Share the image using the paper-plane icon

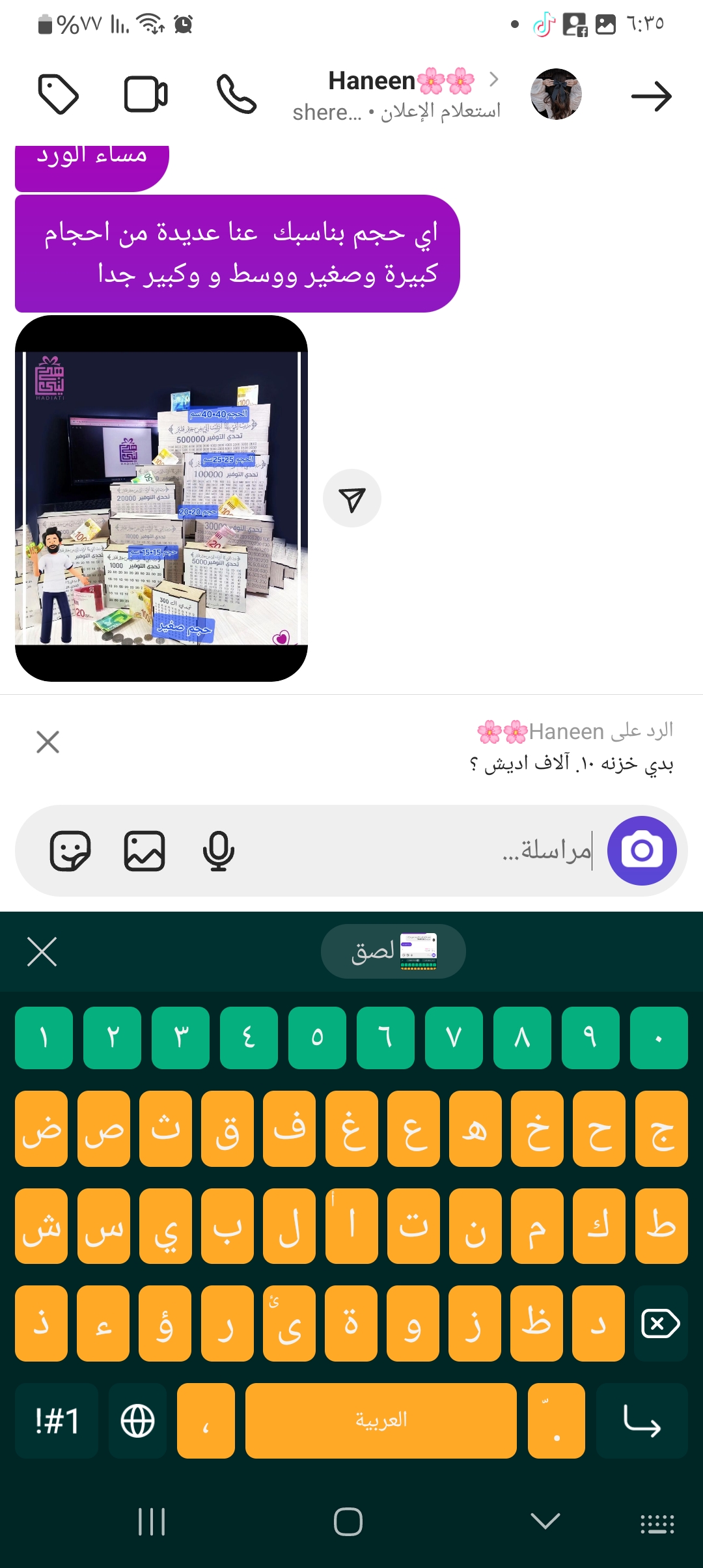click(x=352, y=499)
